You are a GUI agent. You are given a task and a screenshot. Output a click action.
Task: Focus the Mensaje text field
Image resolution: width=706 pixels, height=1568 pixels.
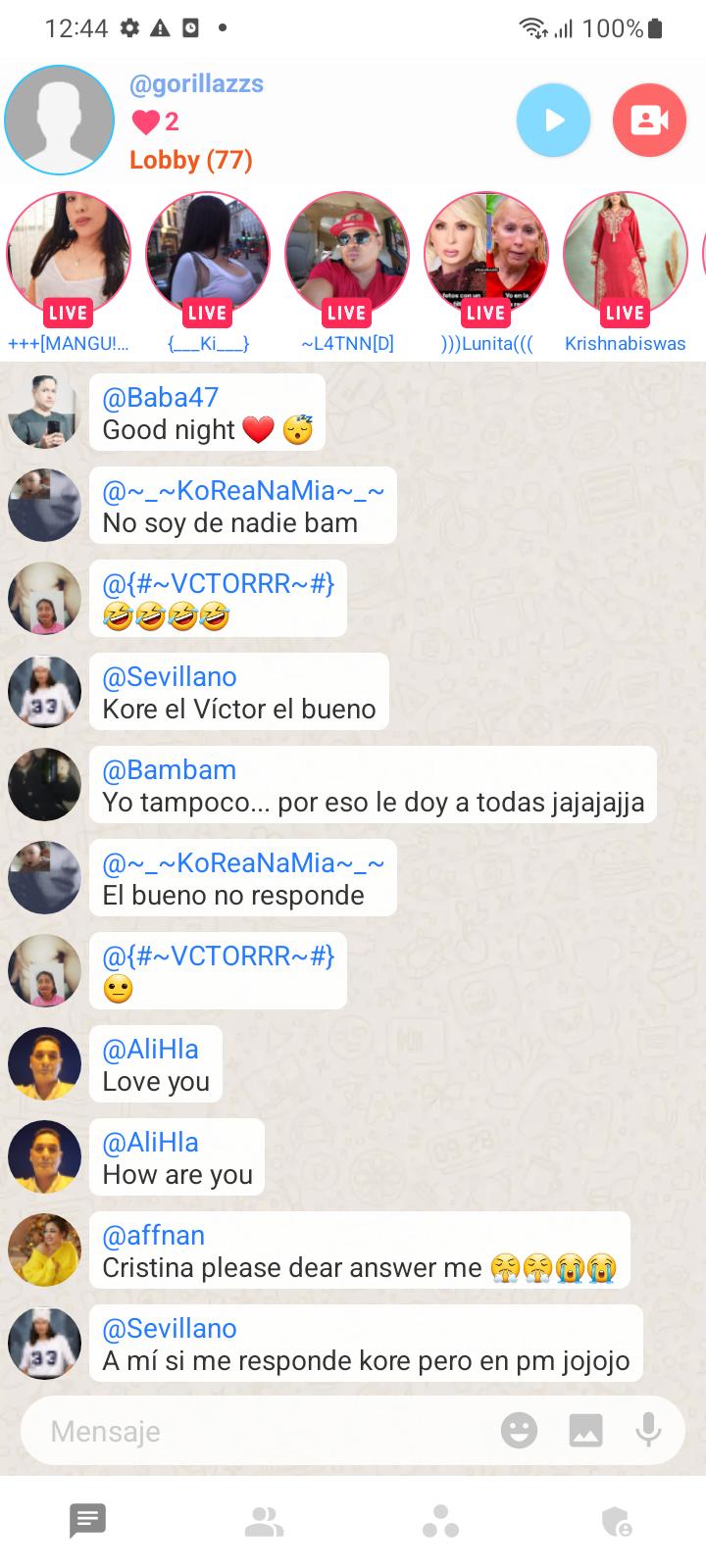click(265, 1432)
